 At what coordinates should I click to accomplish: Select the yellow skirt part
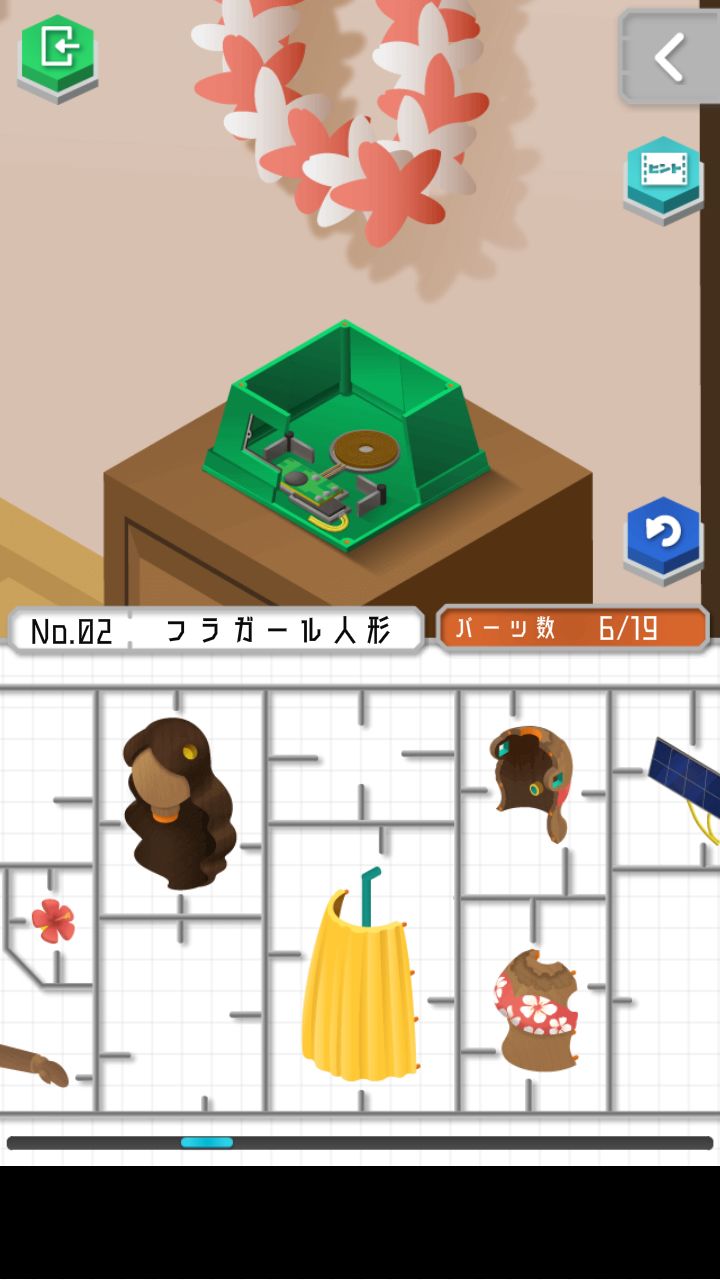click(358, 985)
